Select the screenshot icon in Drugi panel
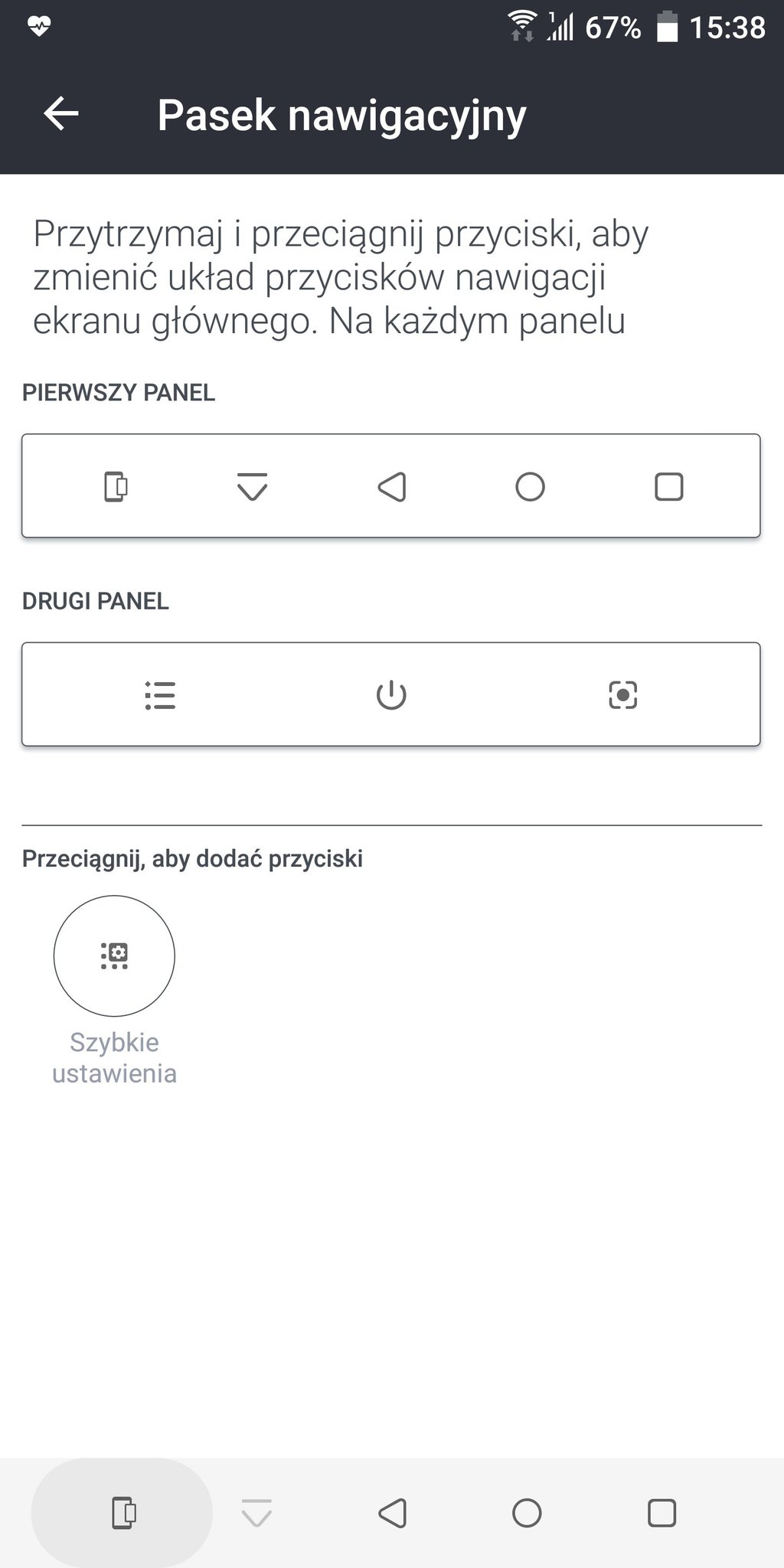784x1568 pixels. [x=622, y=695]
